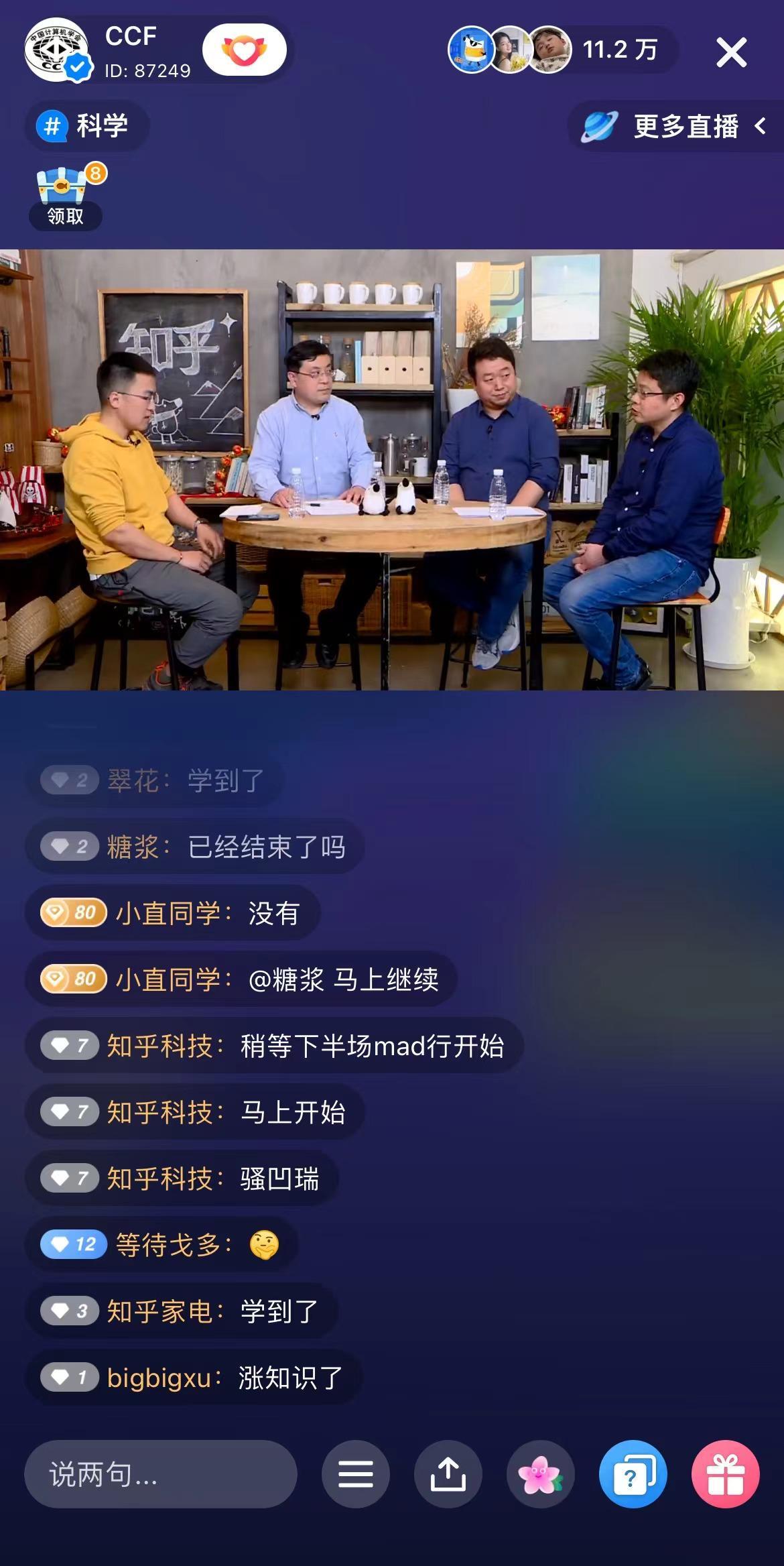Open the blue question cards icon
Screen dimensions: 784x1566
coord(633,1474)
